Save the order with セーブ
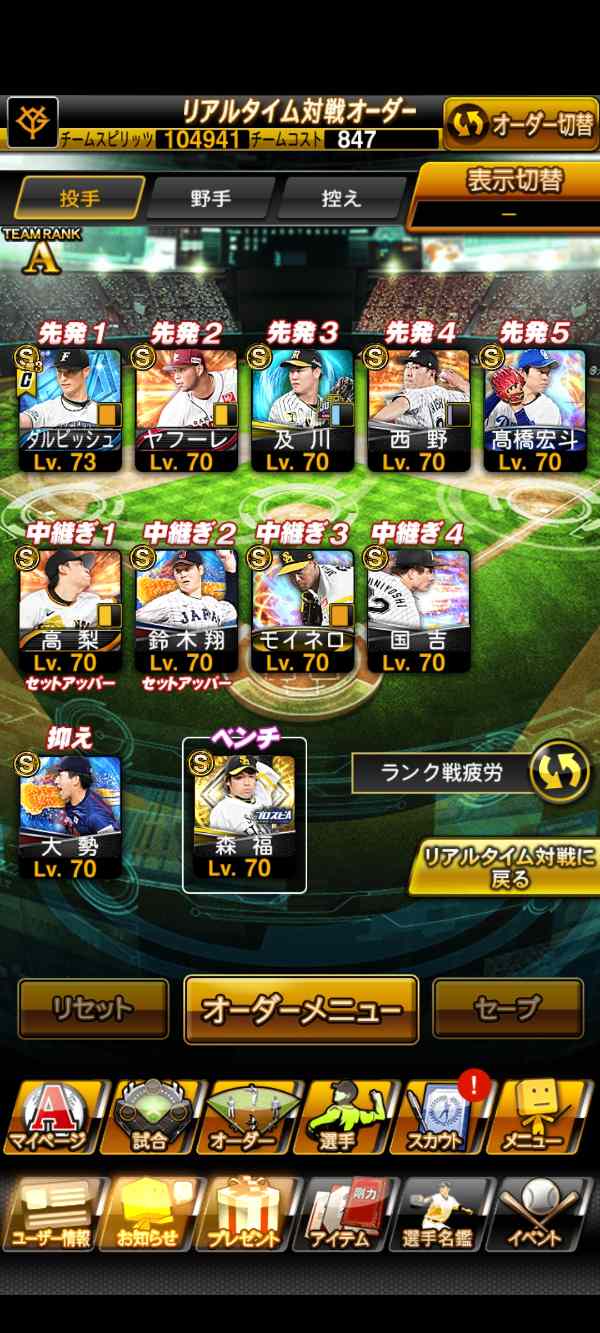The height and width of the screenshot is (1333, 600). click(507, 1009)
